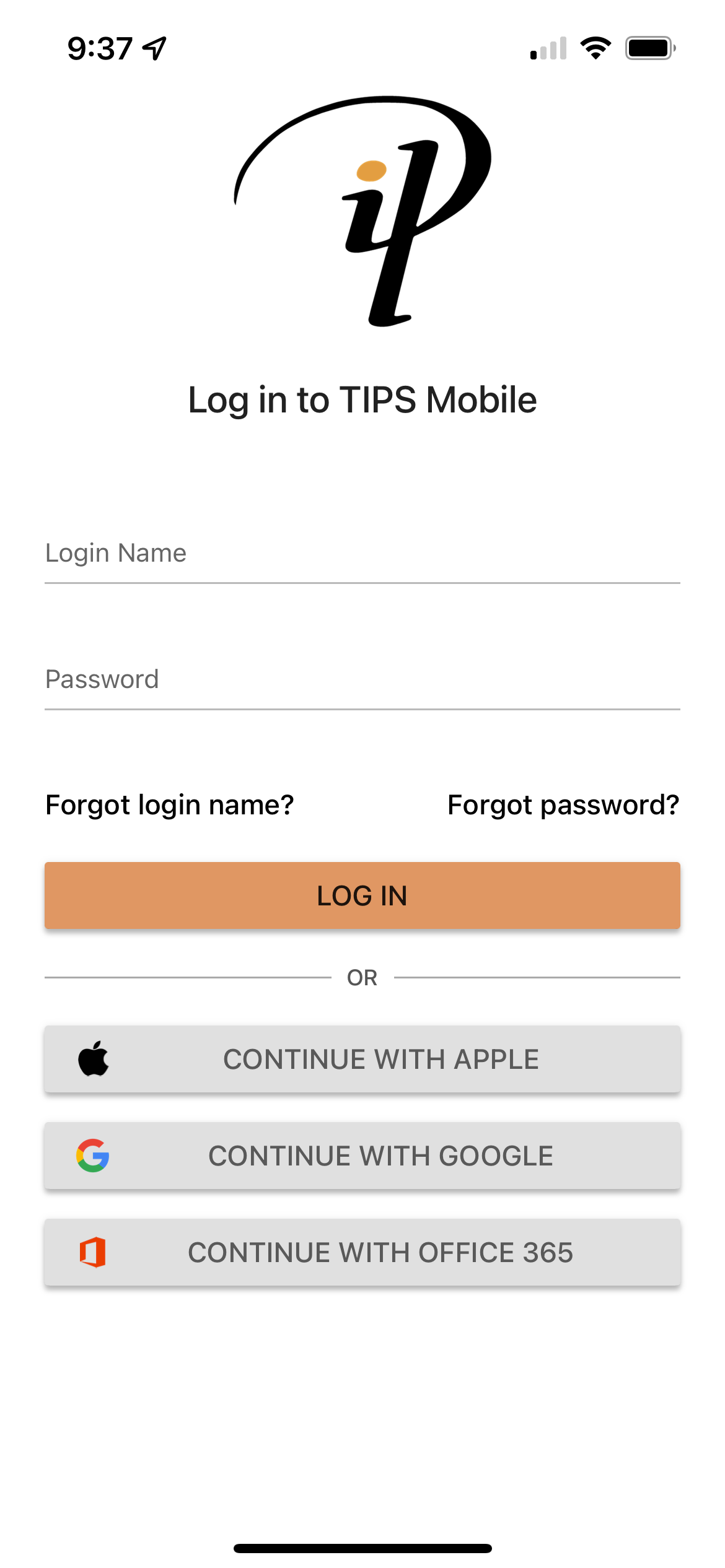The image size is (725, 1568).
Task: Continue with Apple sign-in
Action: click(x=362, y=1059)
